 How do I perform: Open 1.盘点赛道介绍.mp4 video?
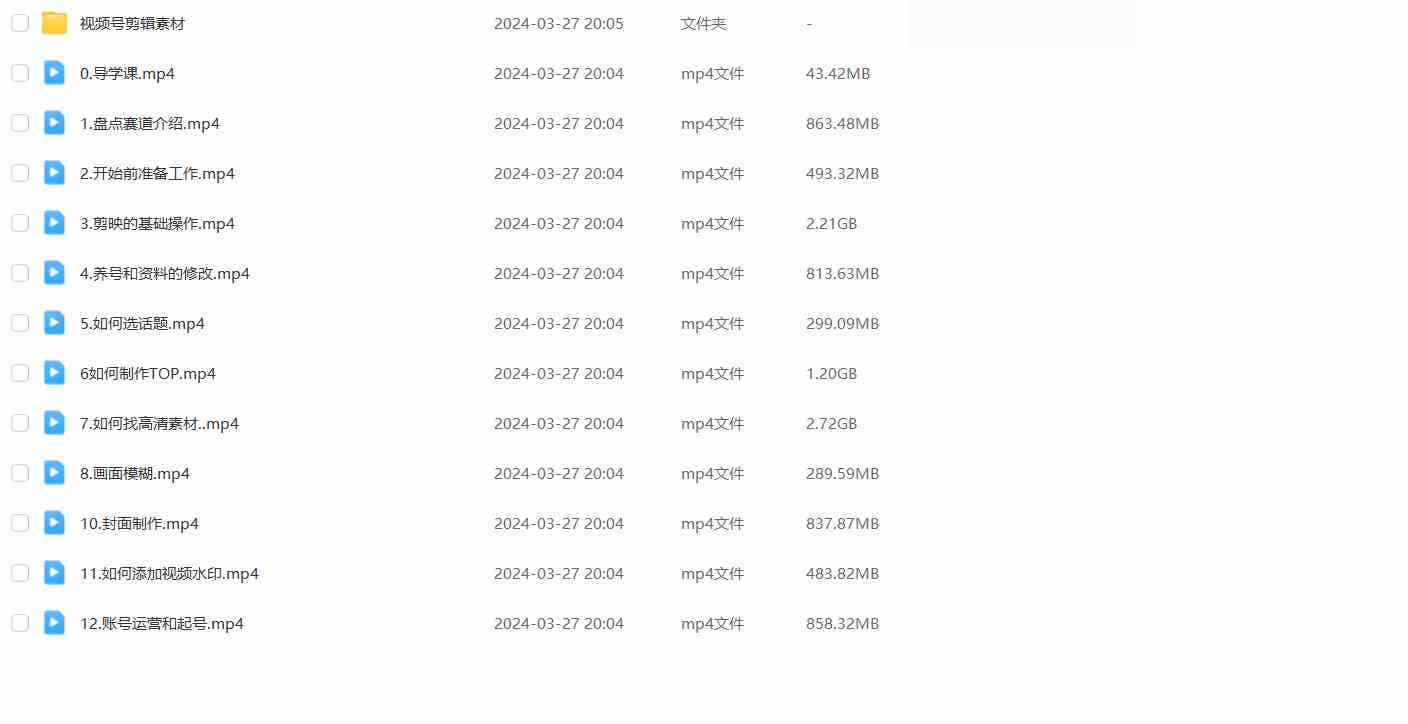(149, 123)
